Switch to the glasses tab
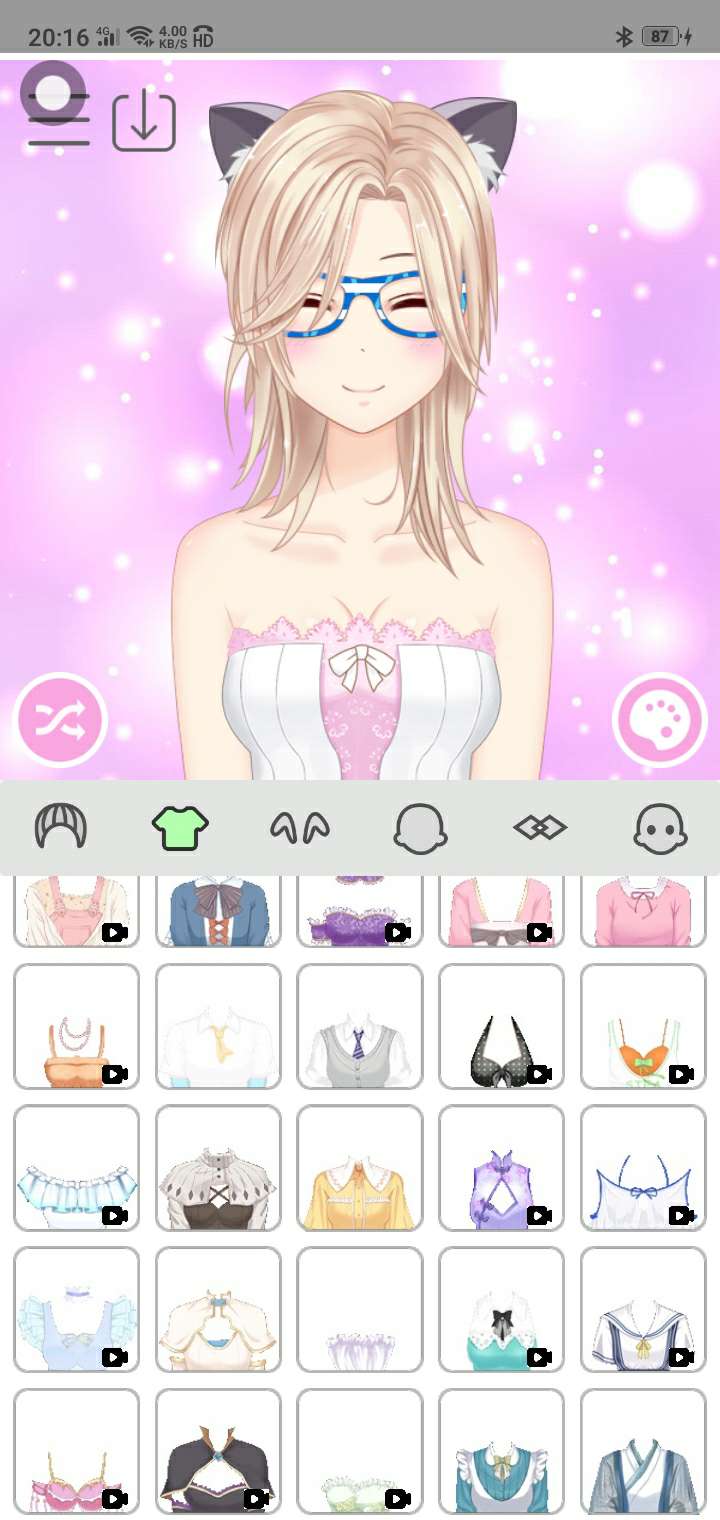 point(540,828)
